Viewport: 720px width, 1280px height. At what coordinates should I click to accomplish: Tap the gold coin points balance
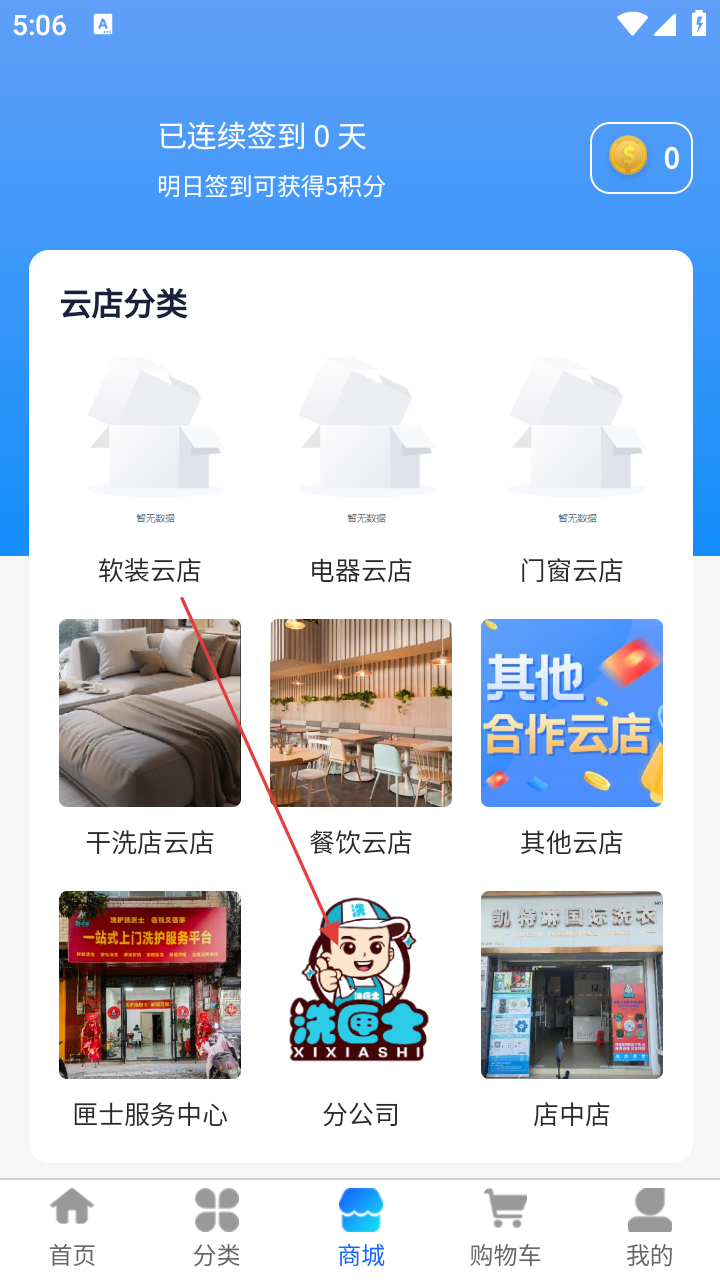coord(641,158)
